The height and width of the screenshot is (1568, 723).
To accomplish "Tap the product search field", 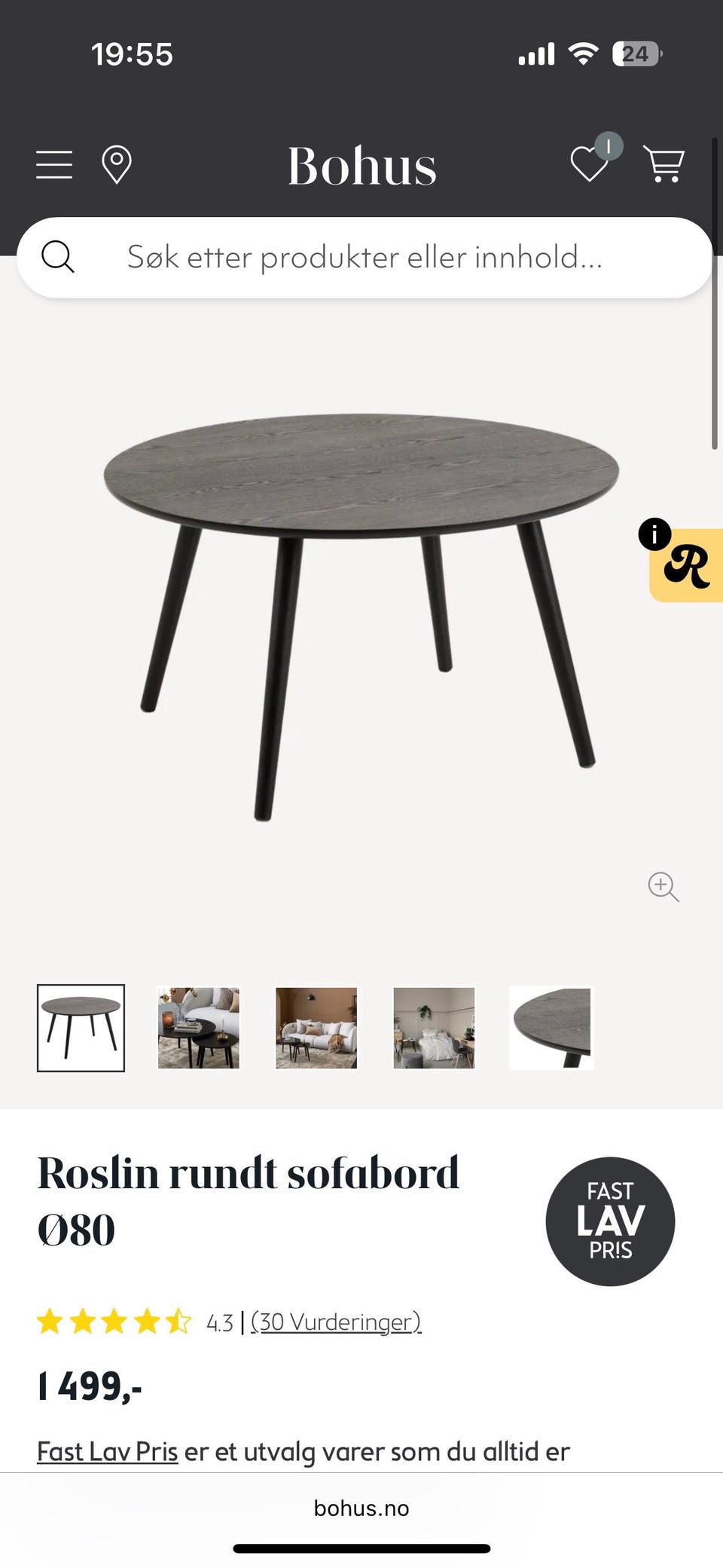I will click(x=365, y=258).
